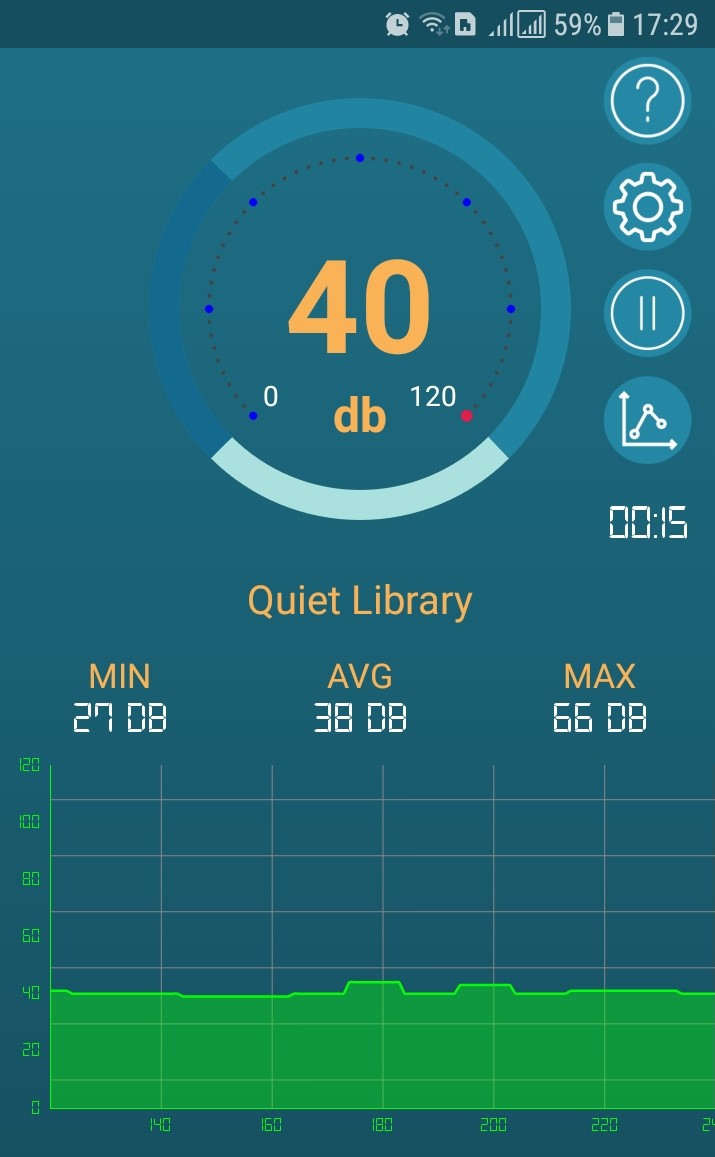Open the help question mark icon
This screenshot has width=715, height=1157.
647,101
